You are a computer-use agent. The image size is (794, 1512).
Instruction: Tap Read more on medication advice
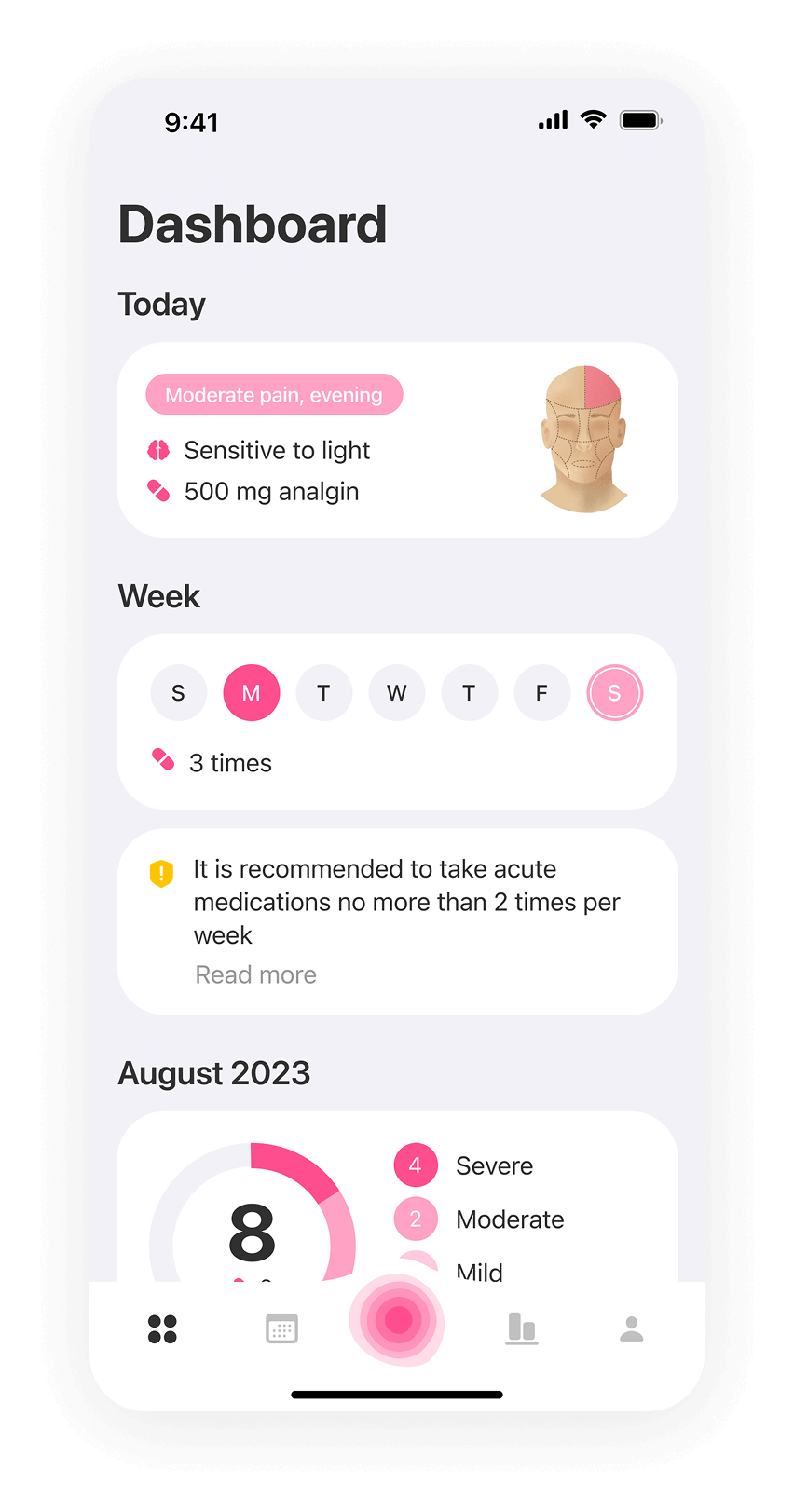tap(256, 974)
